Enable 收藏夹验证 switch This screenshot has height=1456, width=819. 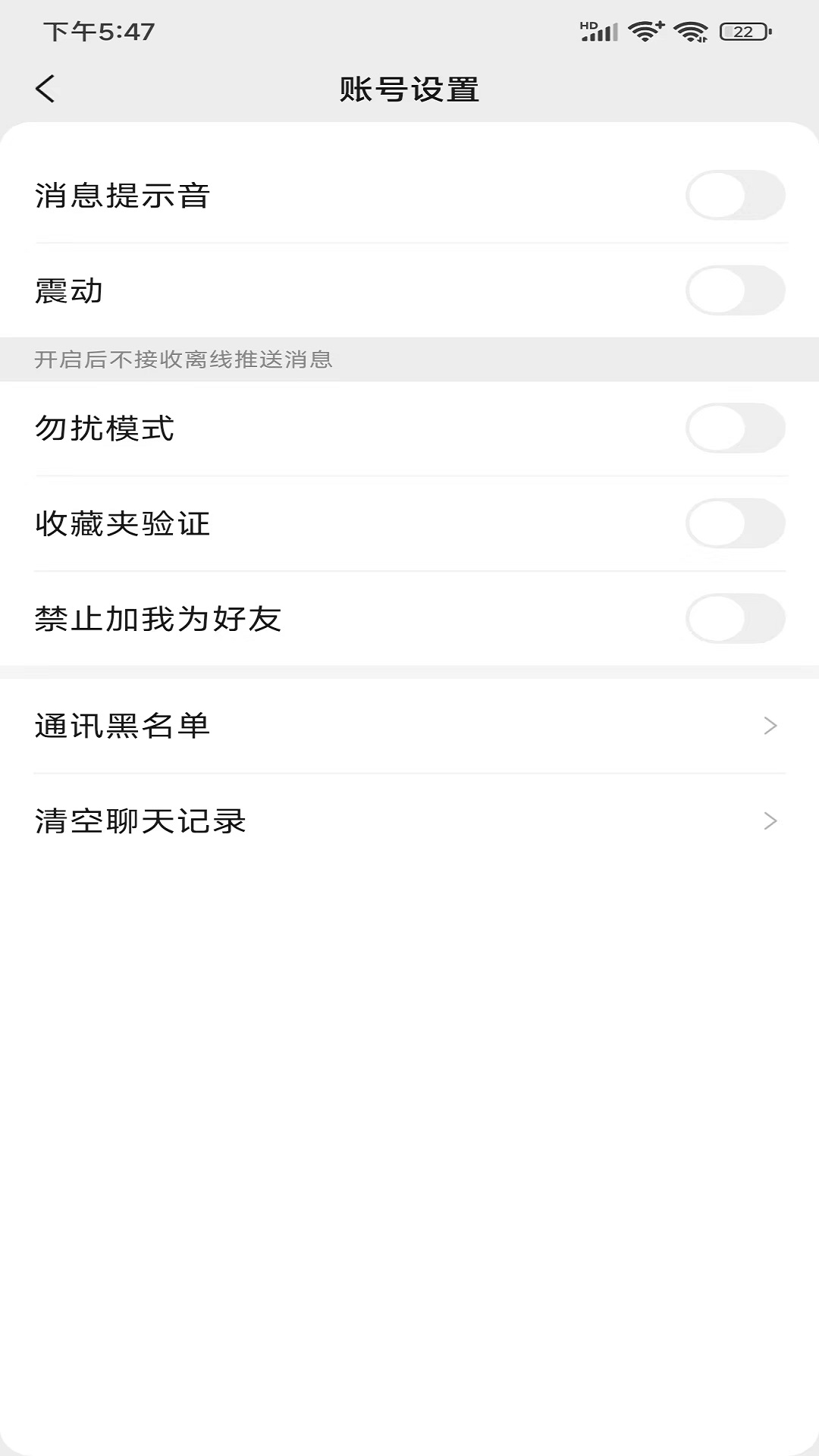735,523
